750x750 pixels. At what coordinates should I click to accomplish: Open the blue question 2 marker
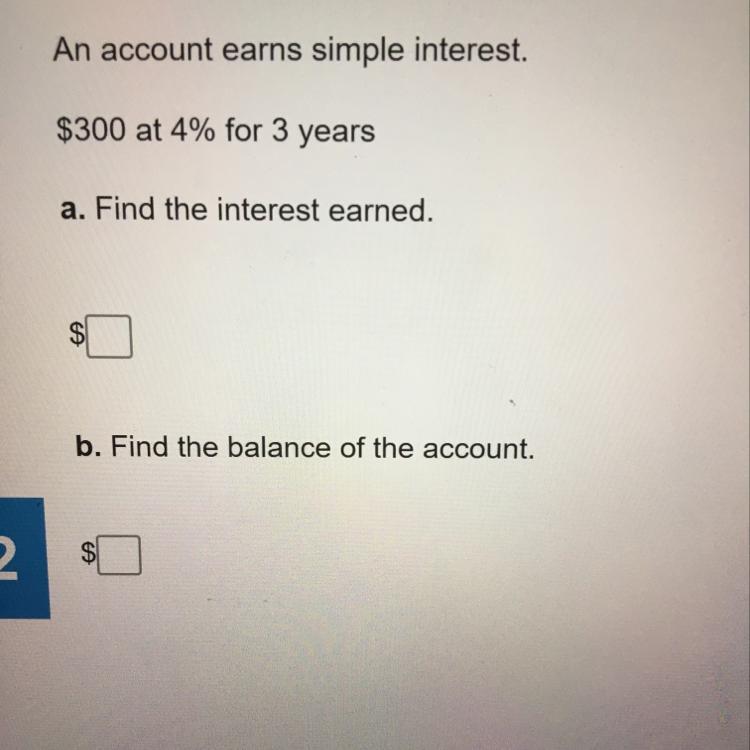24,558
